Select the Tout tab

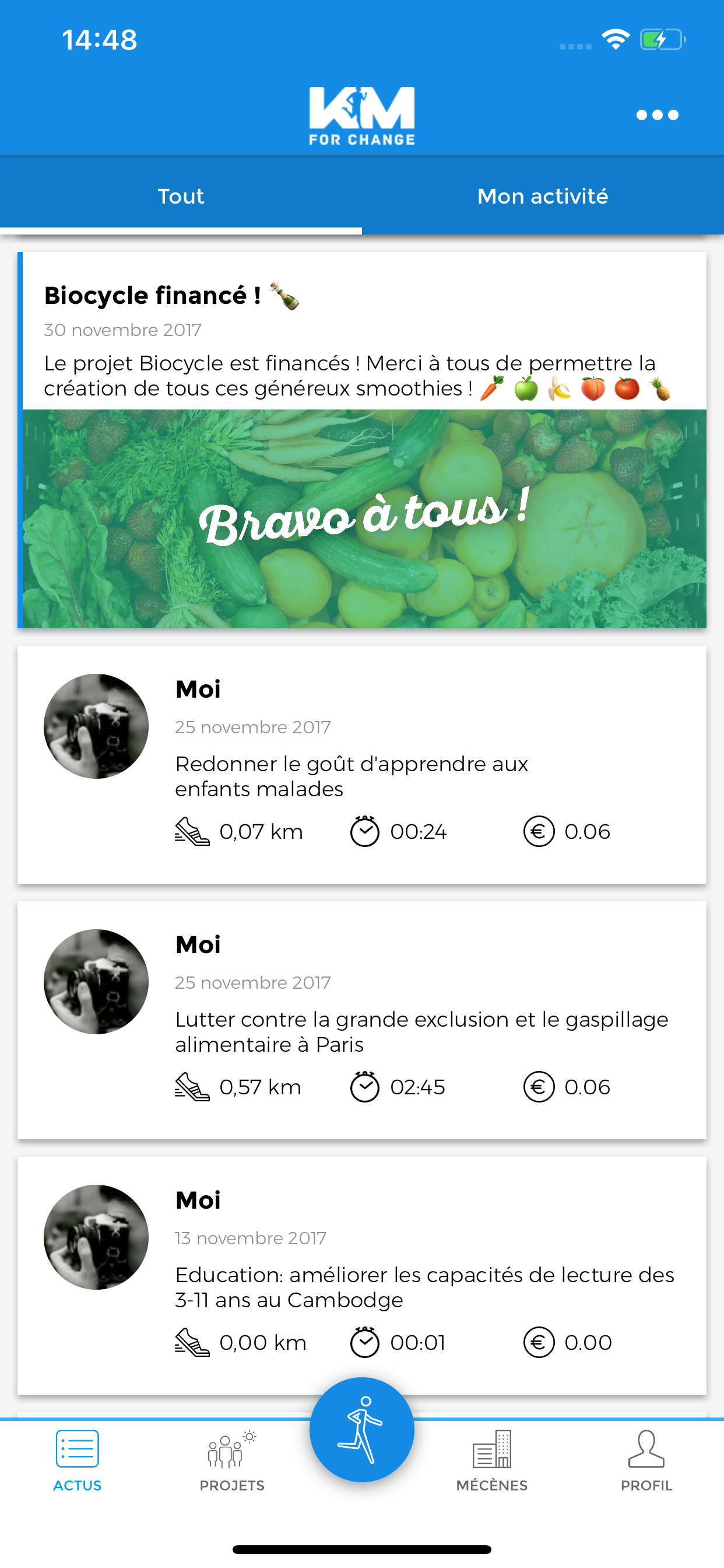point(181,197)
